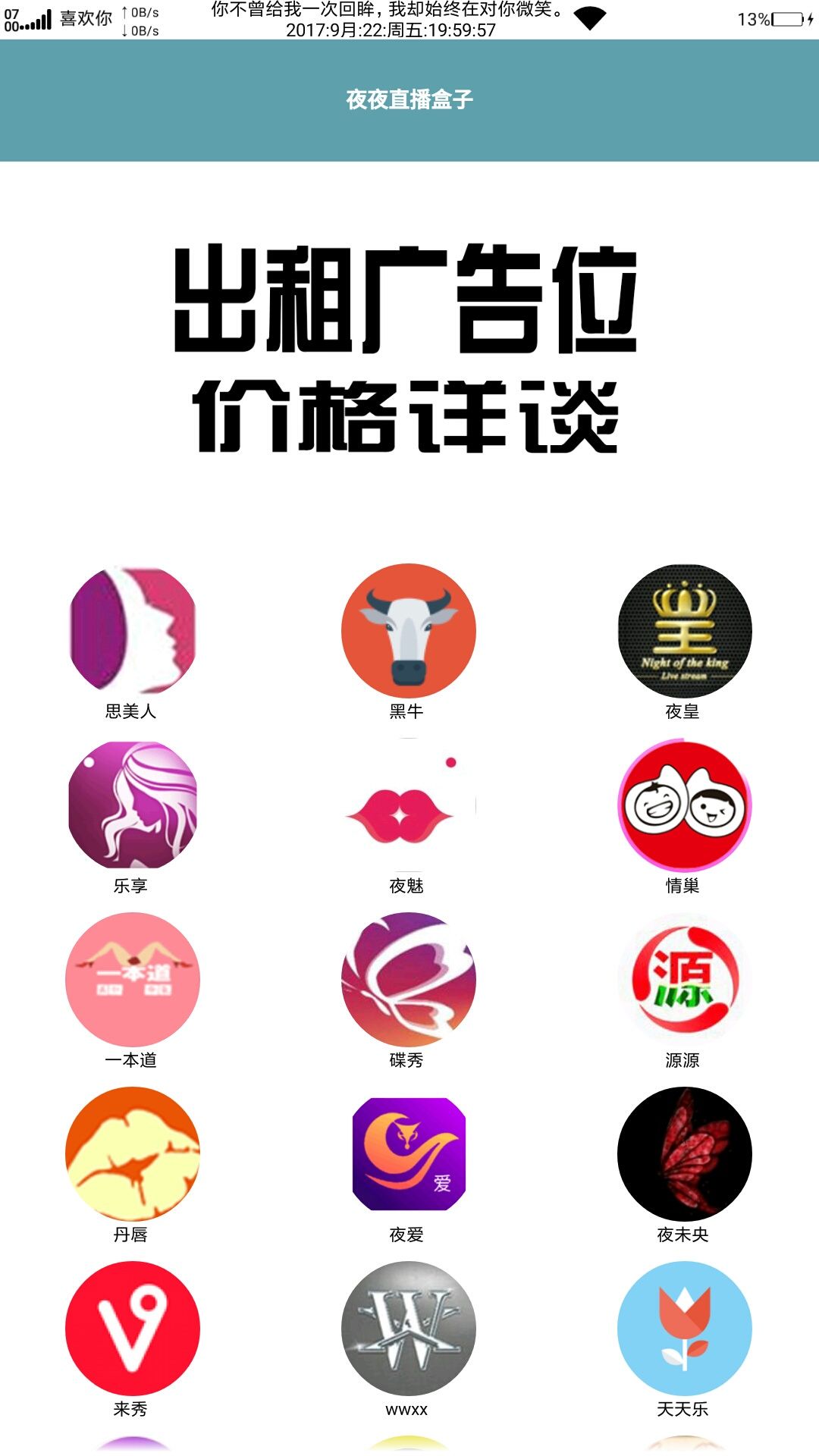Screen dimensions: 819x1456
Task: Select the 丹唇 icon
Action: pyautogui.click(x=133, y=1153)
